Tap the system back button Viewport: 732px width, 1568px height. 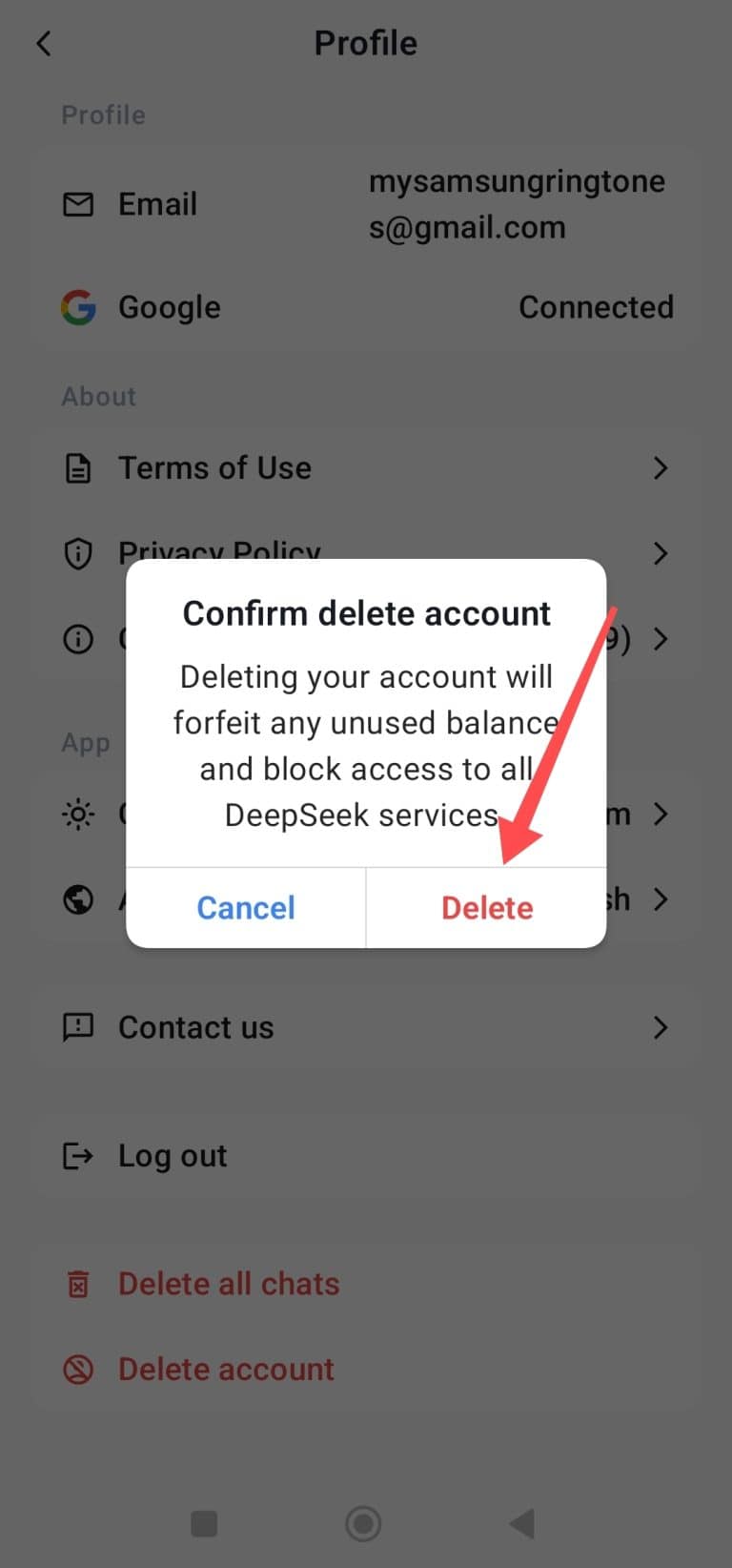(522, 1523)
